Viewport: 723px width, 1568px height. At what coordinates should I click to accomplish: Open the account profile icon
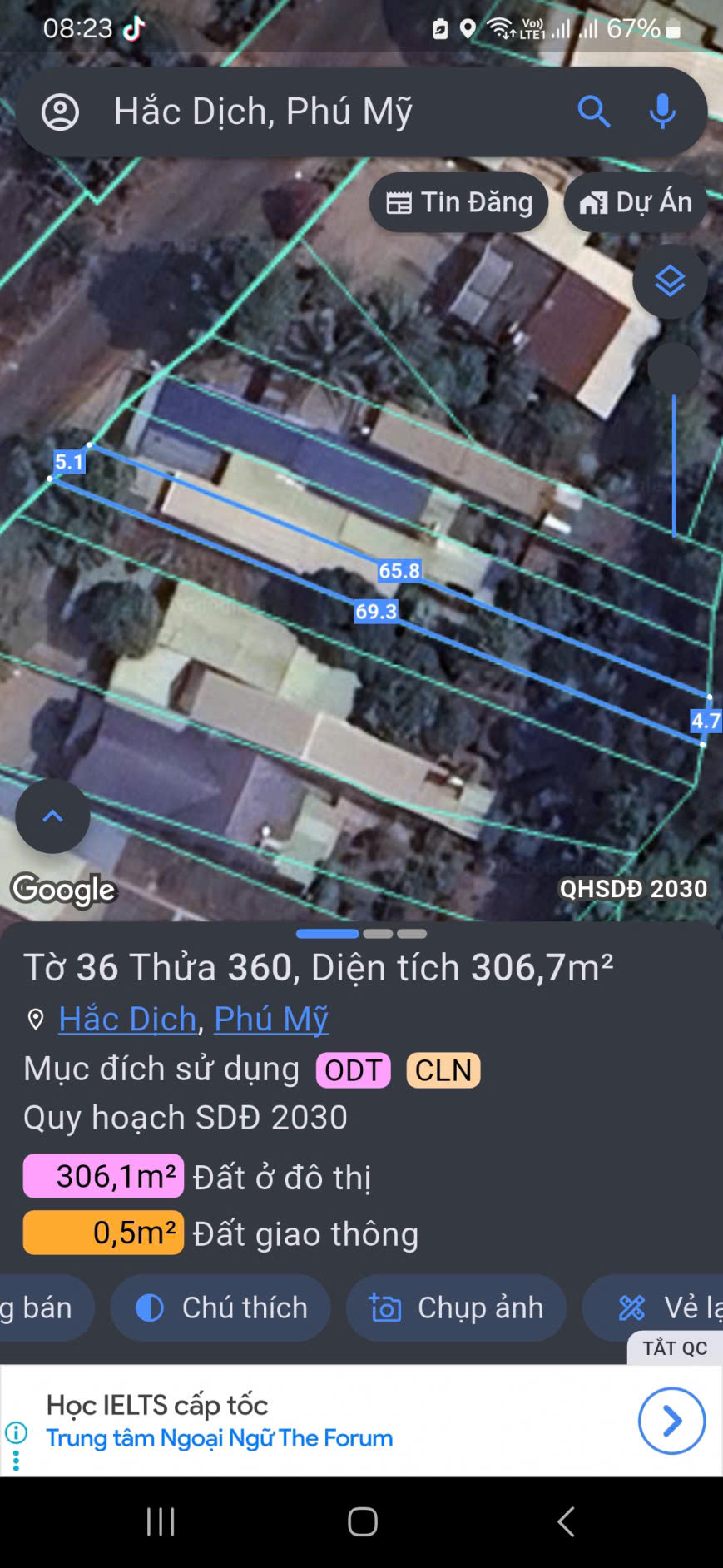click(x=60, y=112)
